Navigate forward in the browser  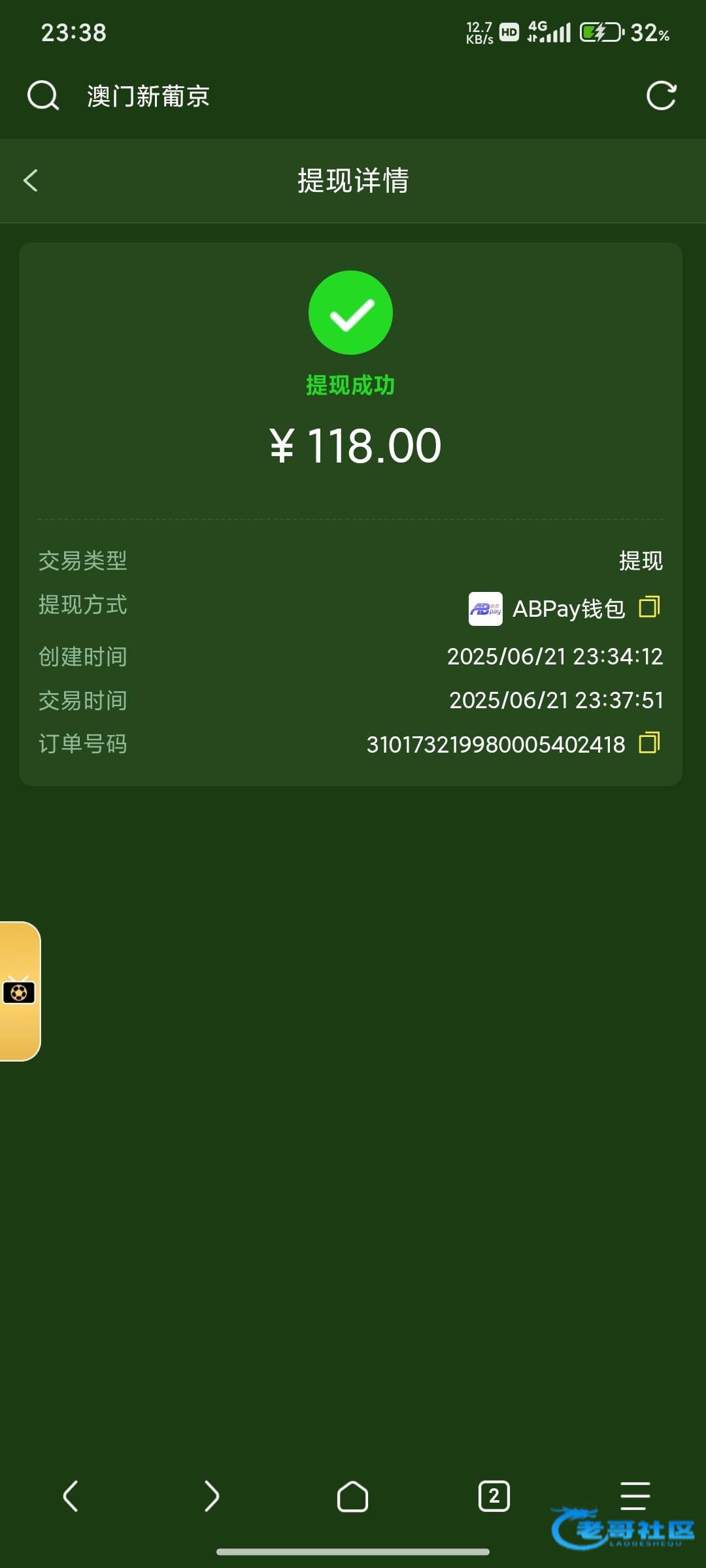pyautogui.click(x=211, y=1496)
